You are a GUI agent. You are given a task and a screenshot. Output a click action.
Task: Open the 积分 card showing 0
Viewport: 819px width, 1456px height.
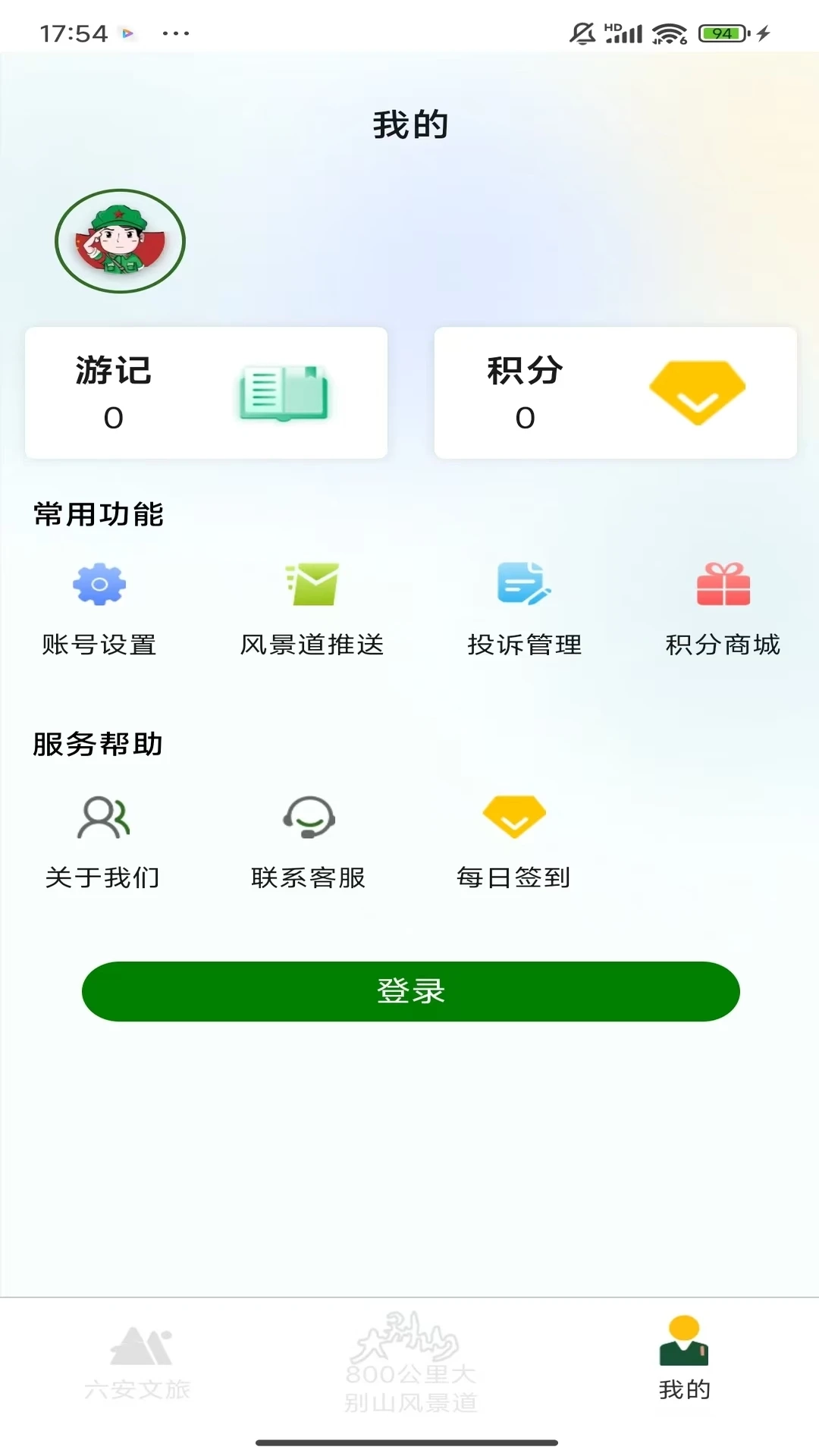coord(615,392)
